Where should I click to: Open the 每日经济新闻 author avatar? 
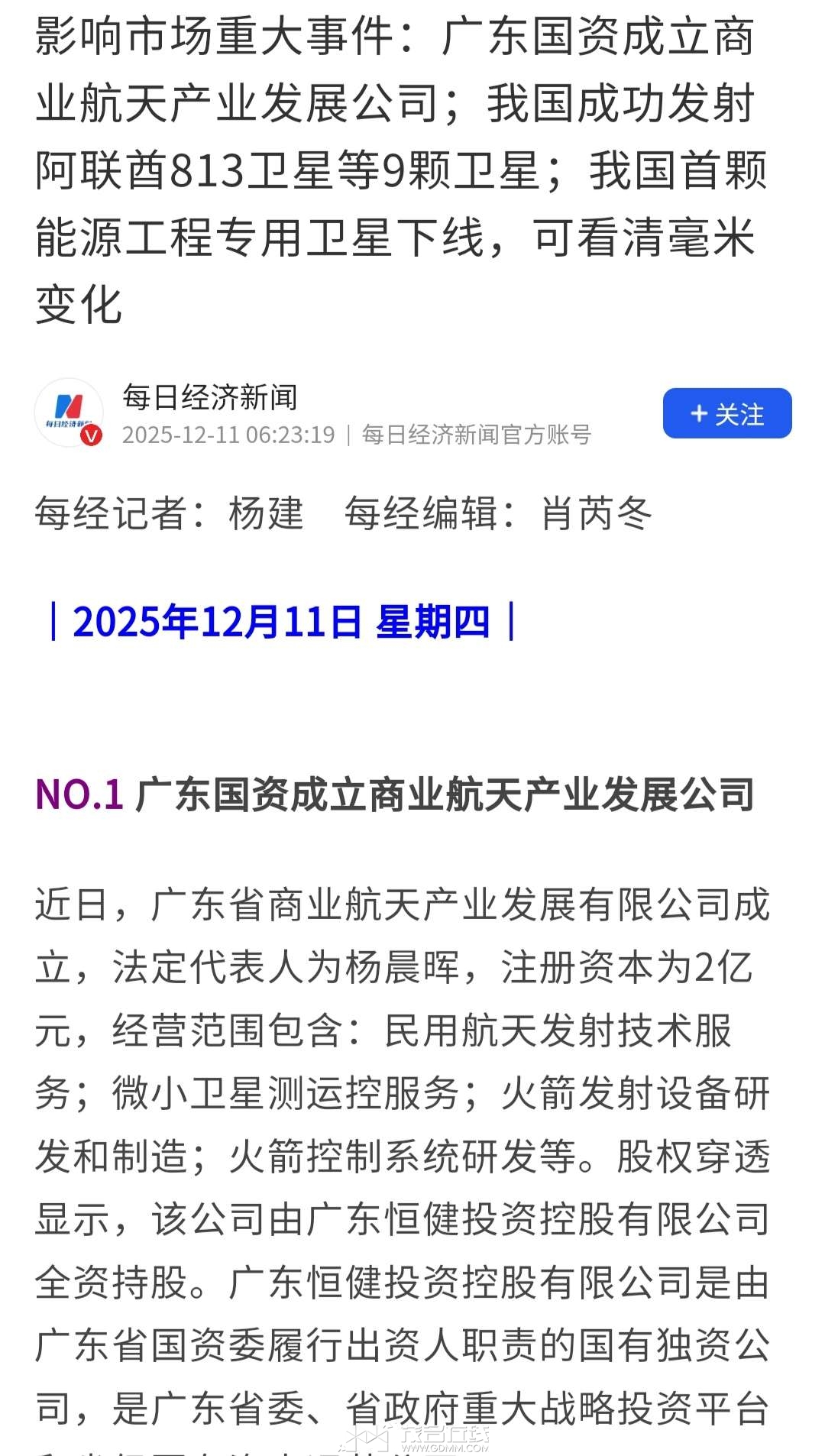[69, 413]
